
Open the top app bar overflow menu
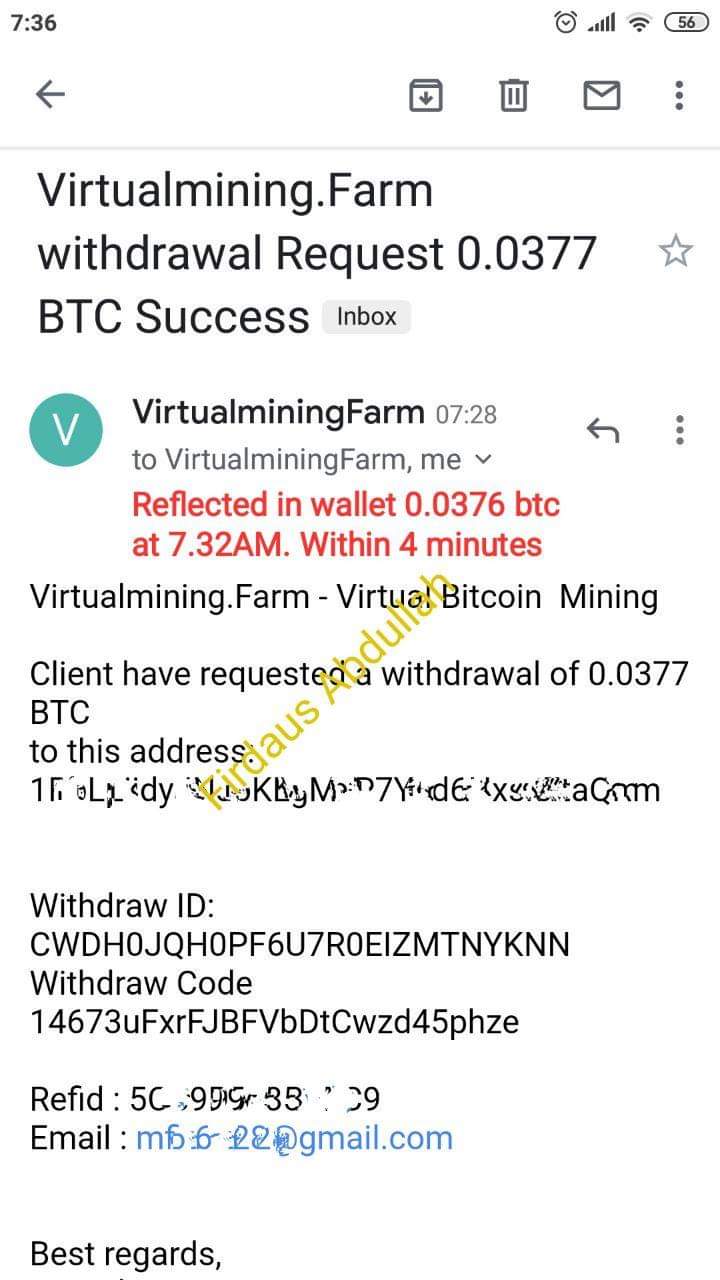679,95
